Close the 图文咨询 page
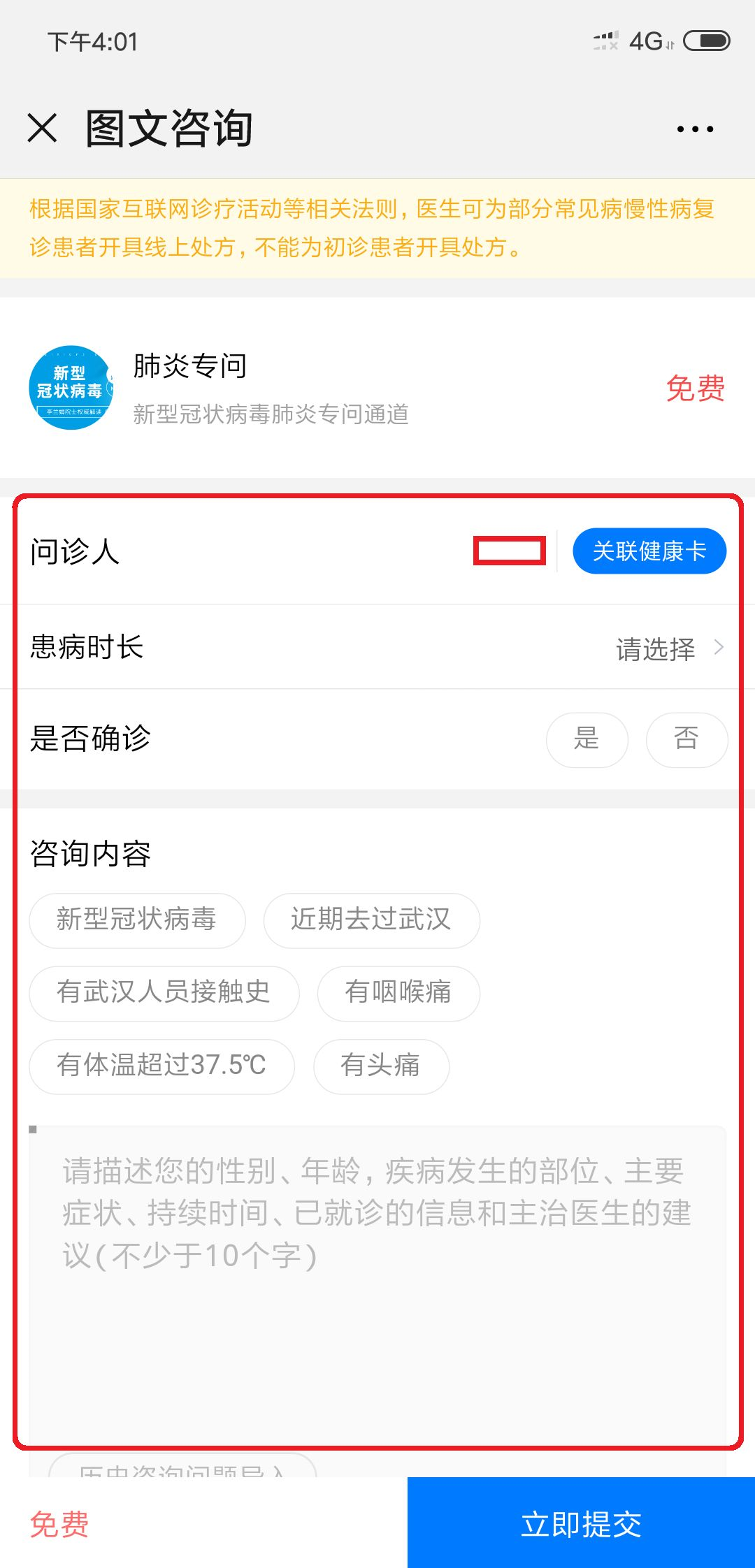755x1568 pixels. [x=42, y=129]
